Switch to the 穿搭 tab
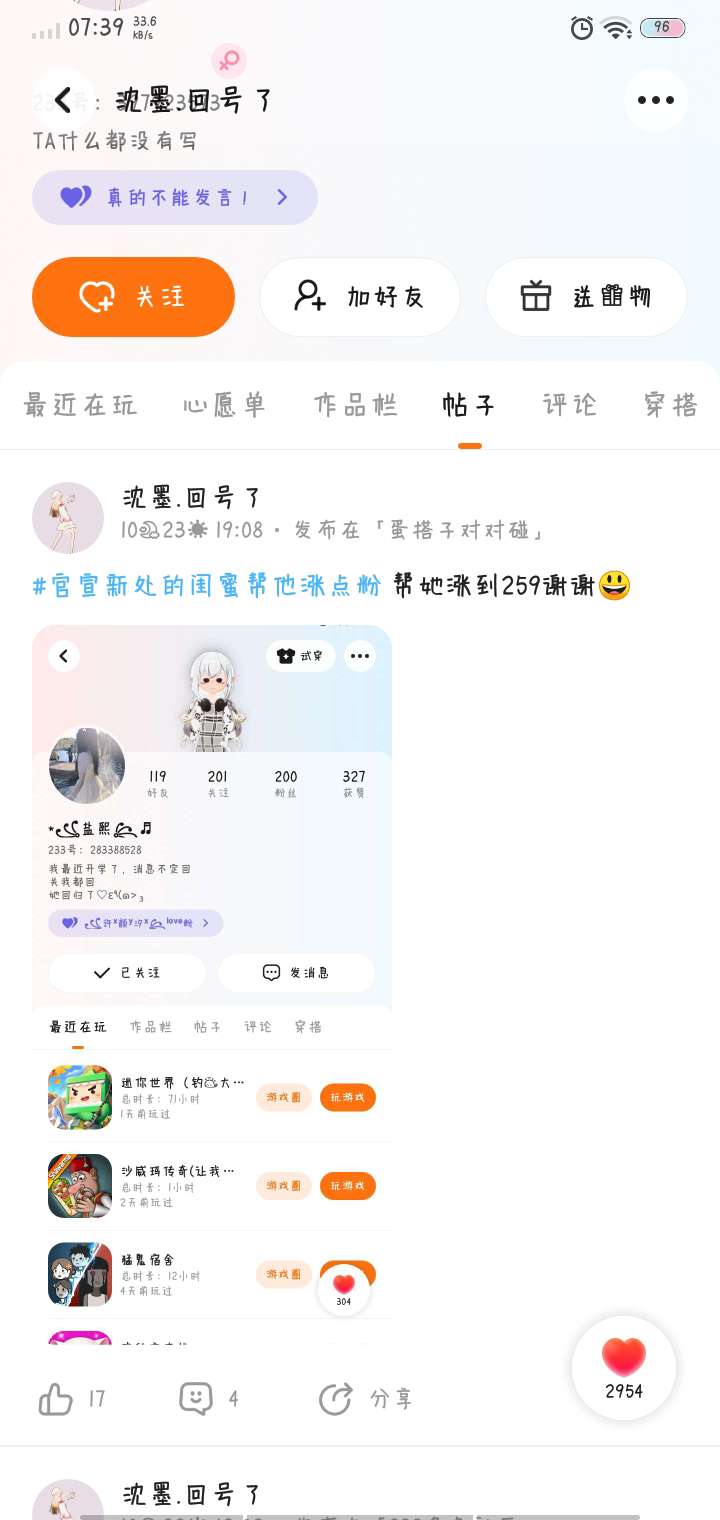The image size is (720, 1520). pyautogui.click(x=670, y=405)
